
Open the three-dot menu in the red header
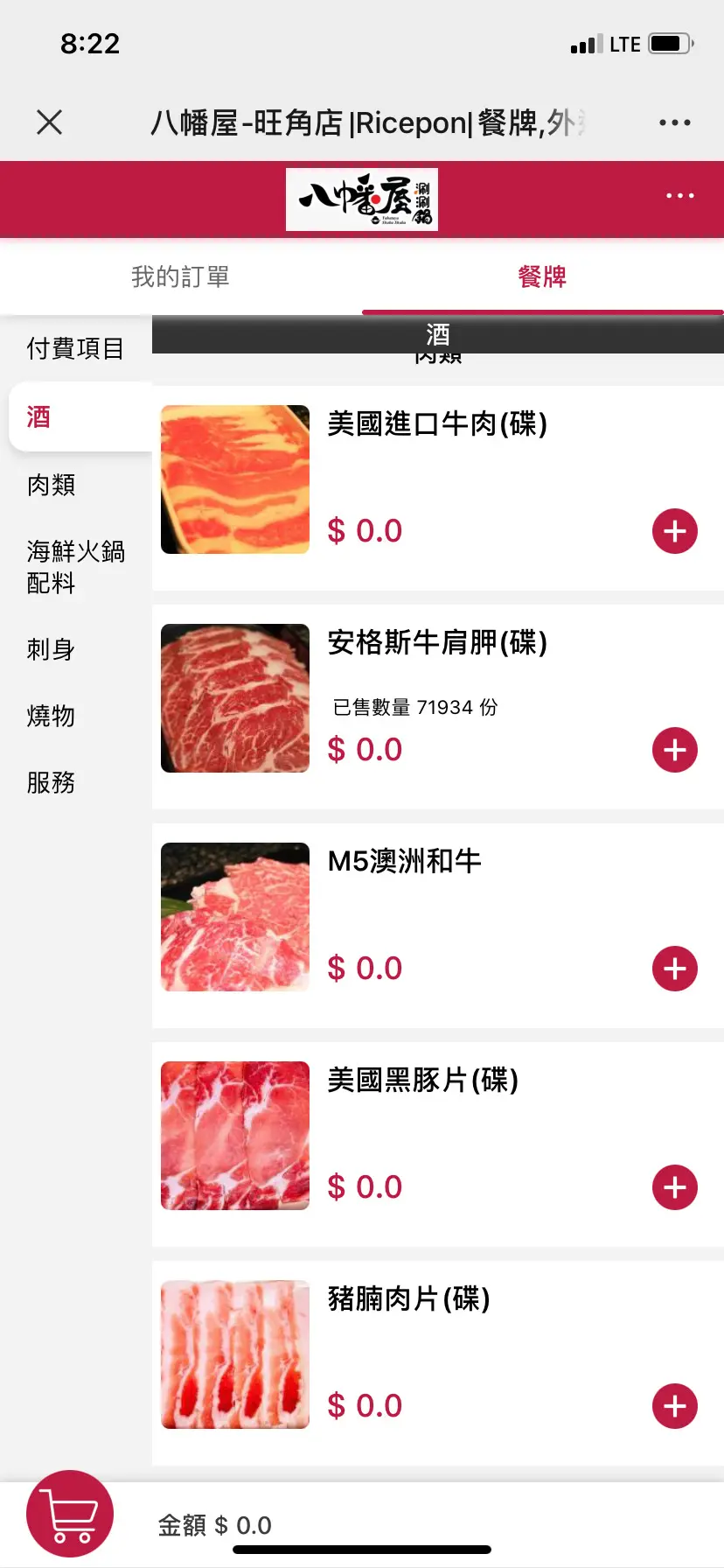click(679, 196)
